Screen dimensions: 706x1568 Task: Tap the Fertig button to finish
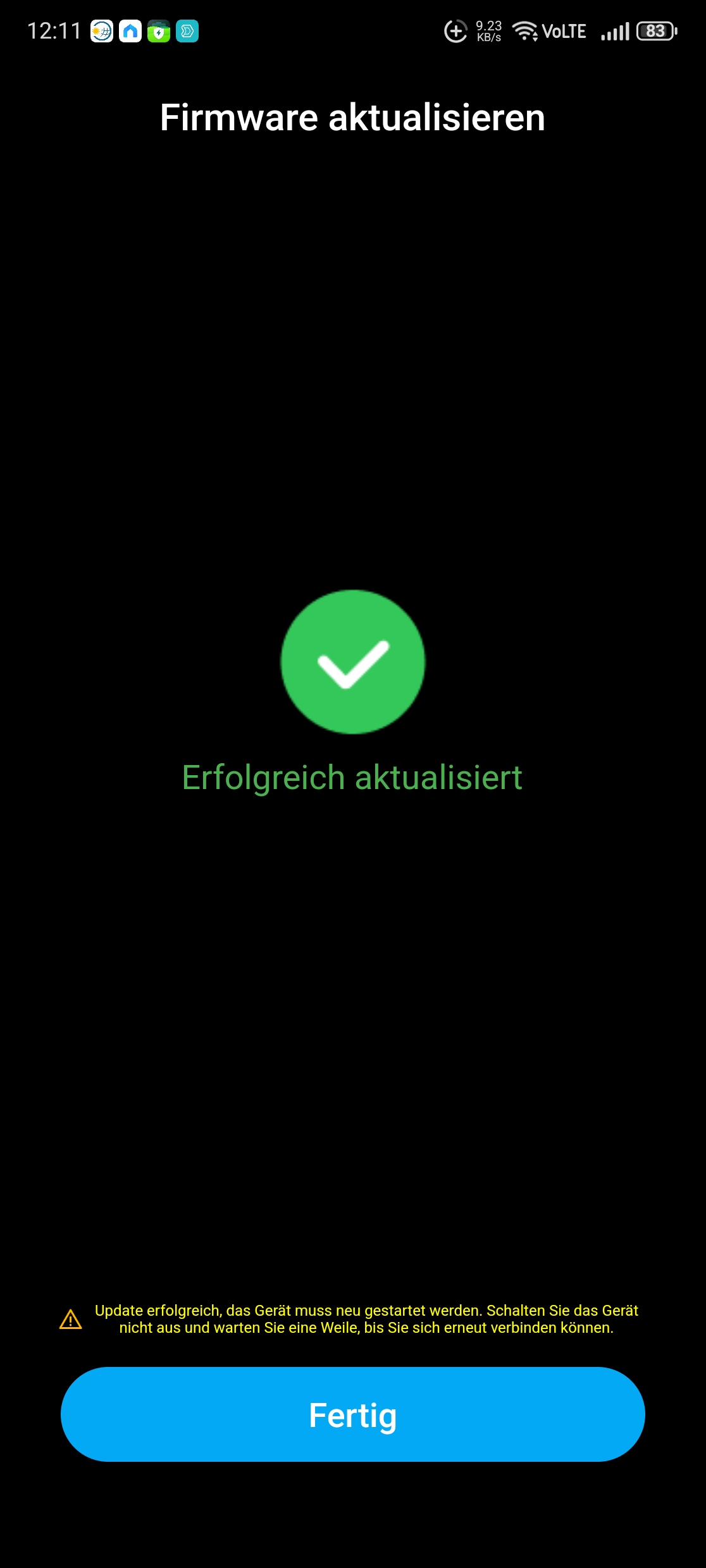353,1414
